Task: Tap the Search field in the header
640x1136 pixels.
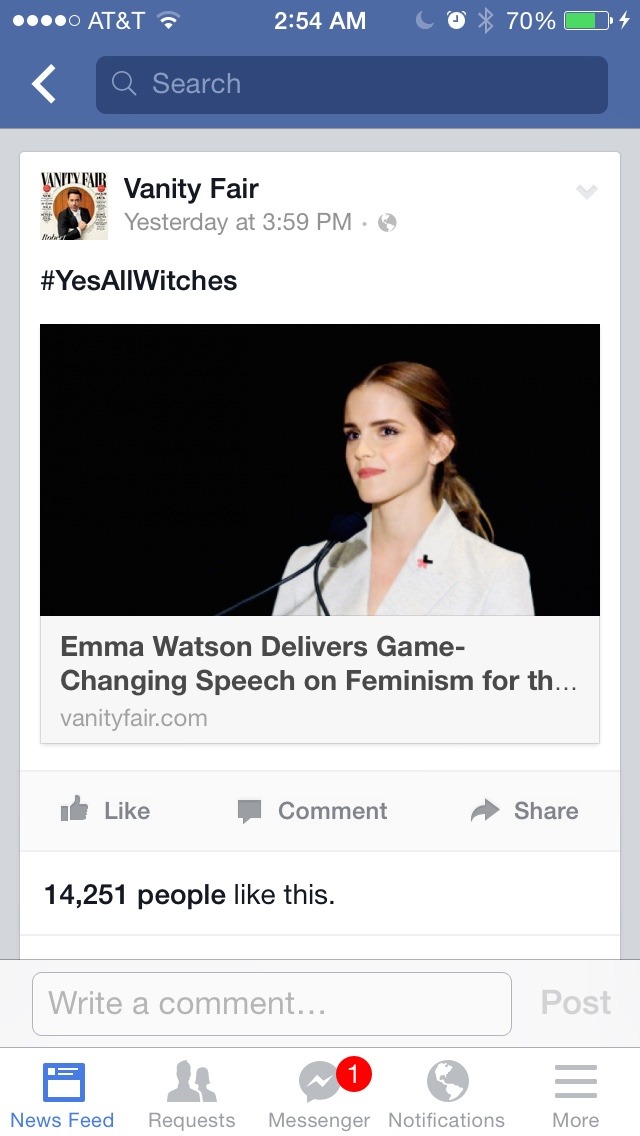Action: [351, 85]
